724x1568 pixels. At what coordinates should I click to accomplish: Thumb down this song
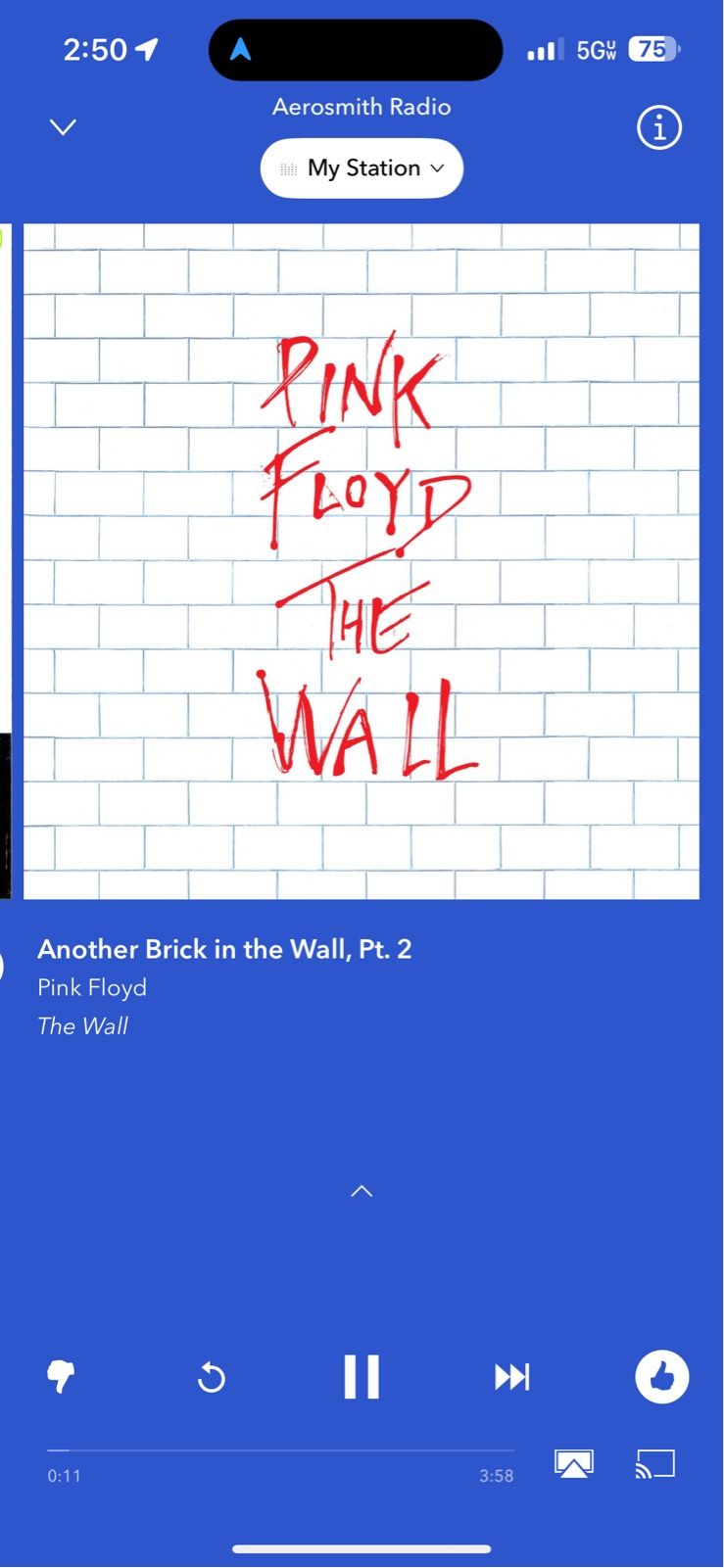click(x=61, y=1376)
